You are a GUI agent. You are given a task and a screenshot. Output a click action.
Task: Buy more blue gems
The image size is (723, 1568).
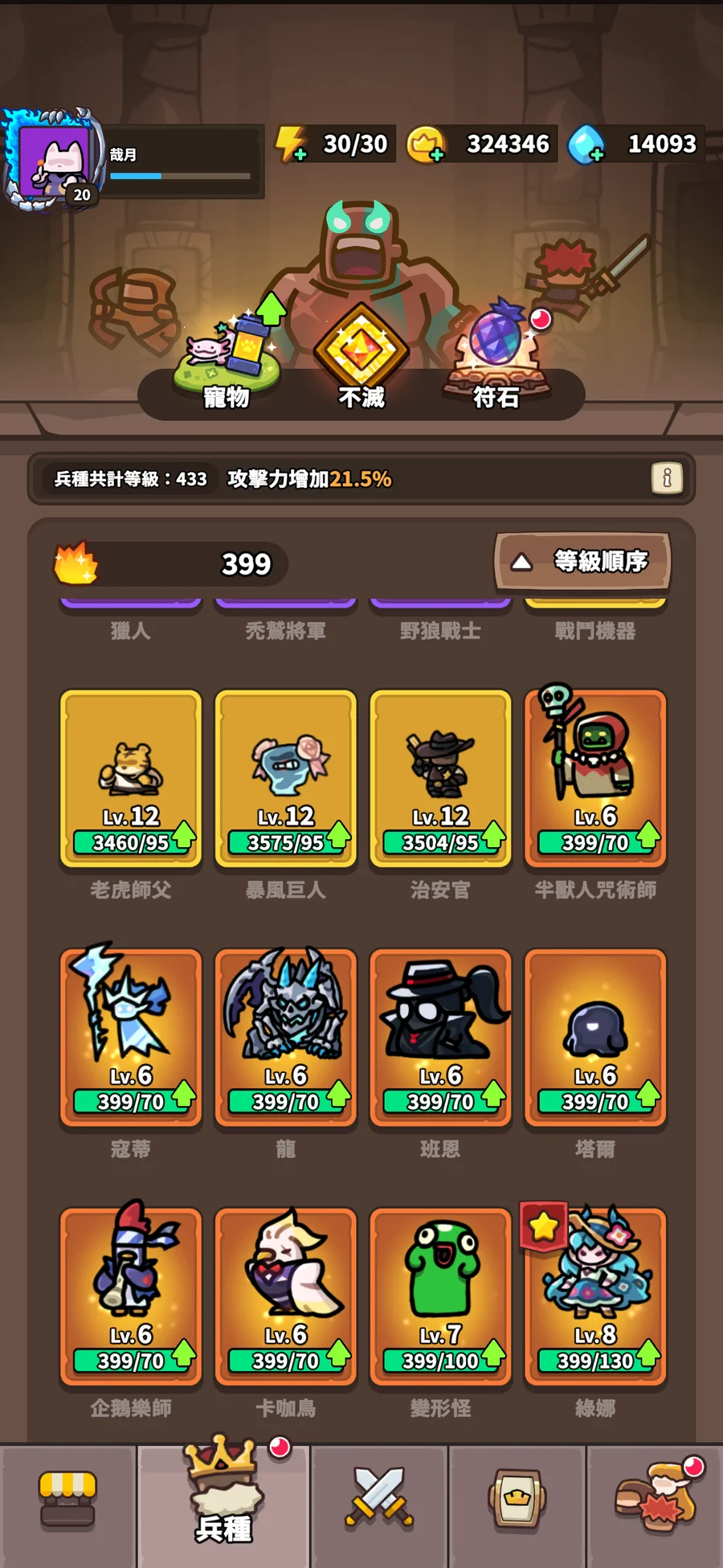(x=586, y=145)
